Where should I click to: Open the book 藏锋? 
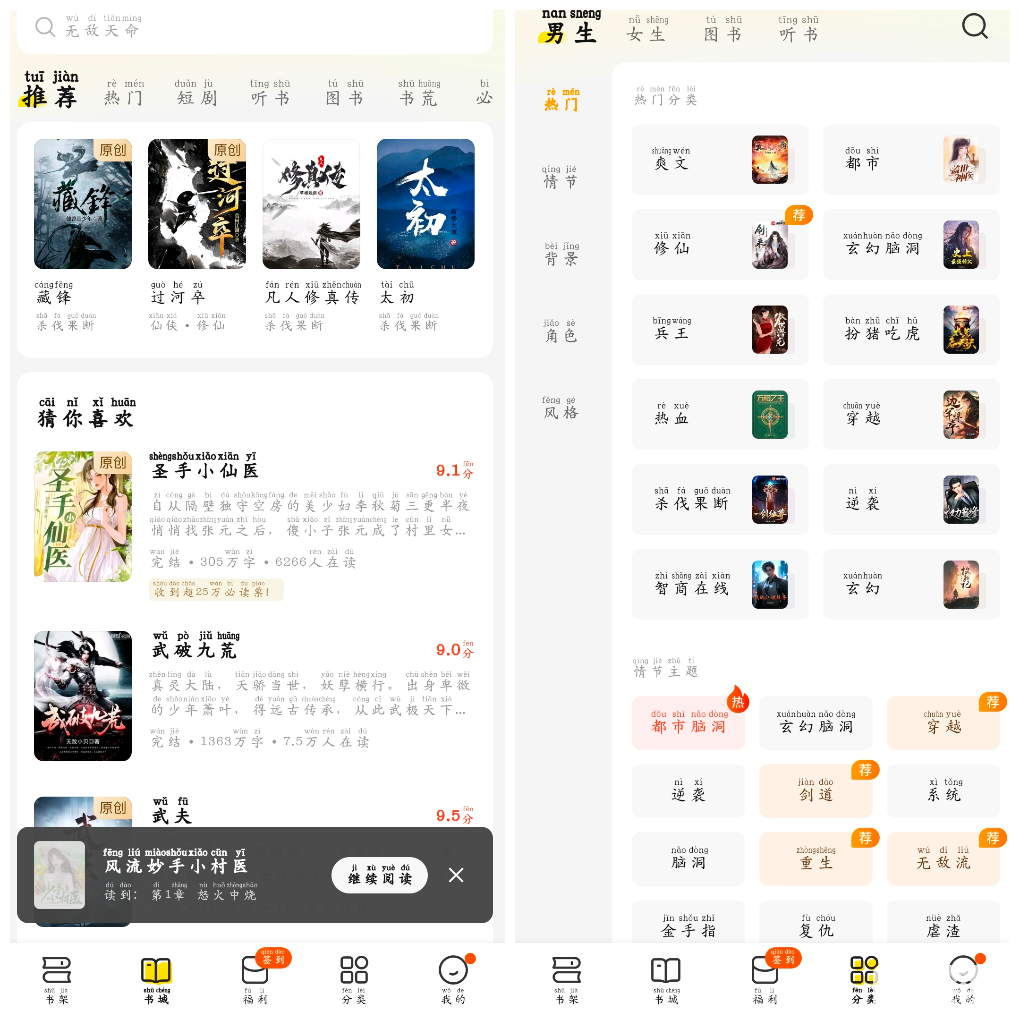[83, 205]
